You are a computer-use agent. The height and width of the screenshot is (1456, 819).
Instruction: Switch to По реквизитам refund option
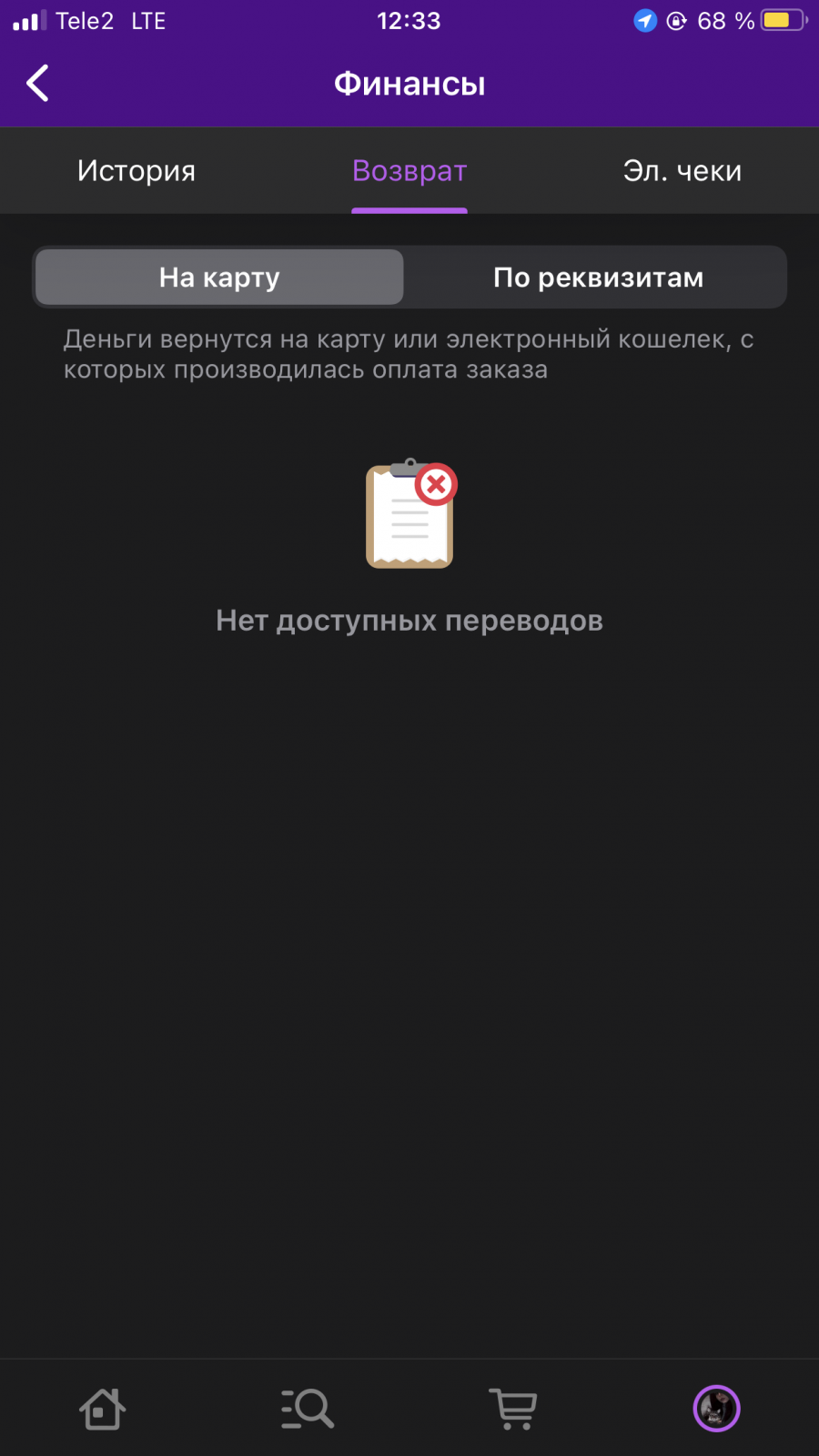[x=598, y=277]
